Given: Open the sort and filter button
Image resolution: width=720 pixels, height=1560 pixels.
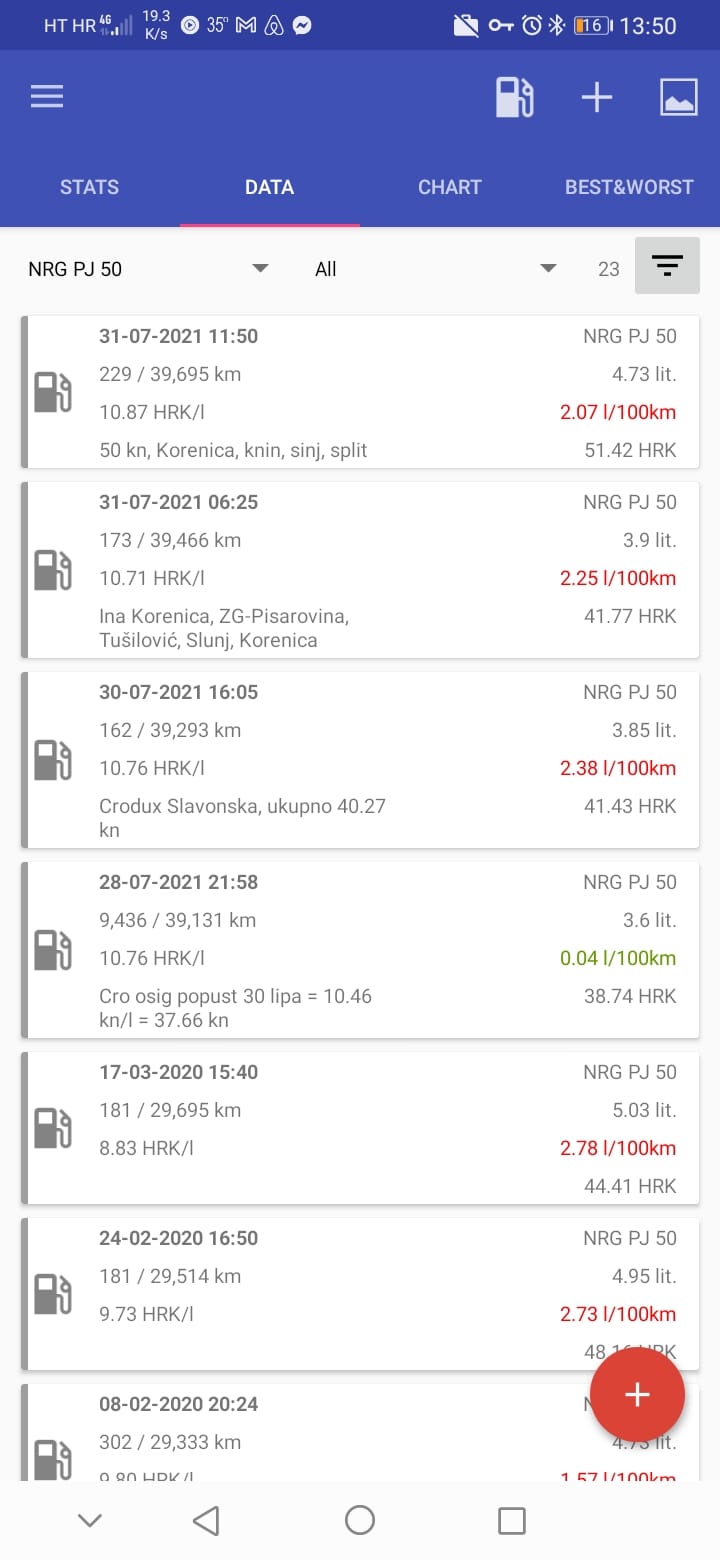Looking at the screenshot, I should (667, 265).
